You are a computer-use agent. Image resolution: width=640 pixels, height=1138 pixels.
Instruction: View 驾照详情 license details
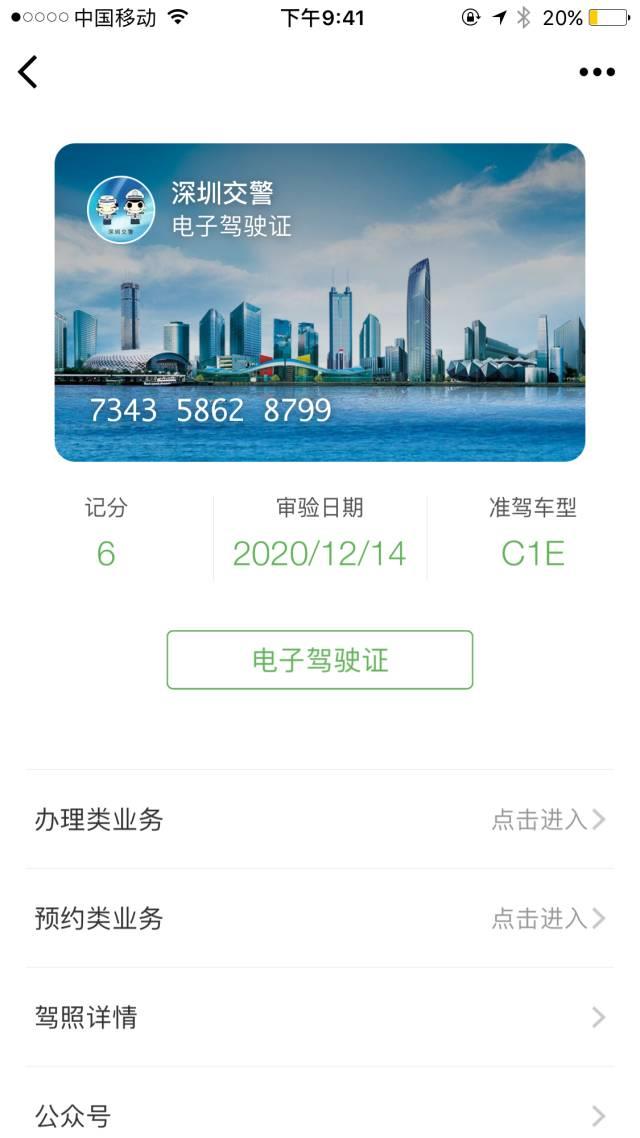click(x=320, y=1018)
